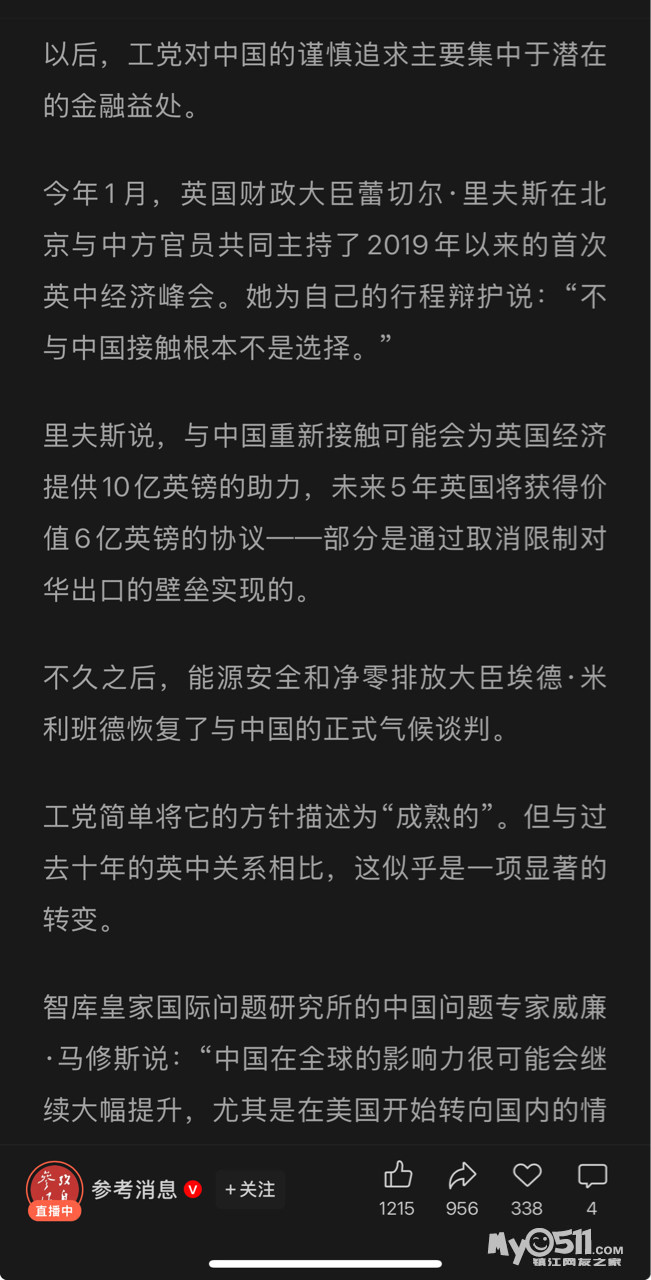Follow 参考消息 with the +关注 button
This screenshot has width=651, height=1280.
[249, 1189]
